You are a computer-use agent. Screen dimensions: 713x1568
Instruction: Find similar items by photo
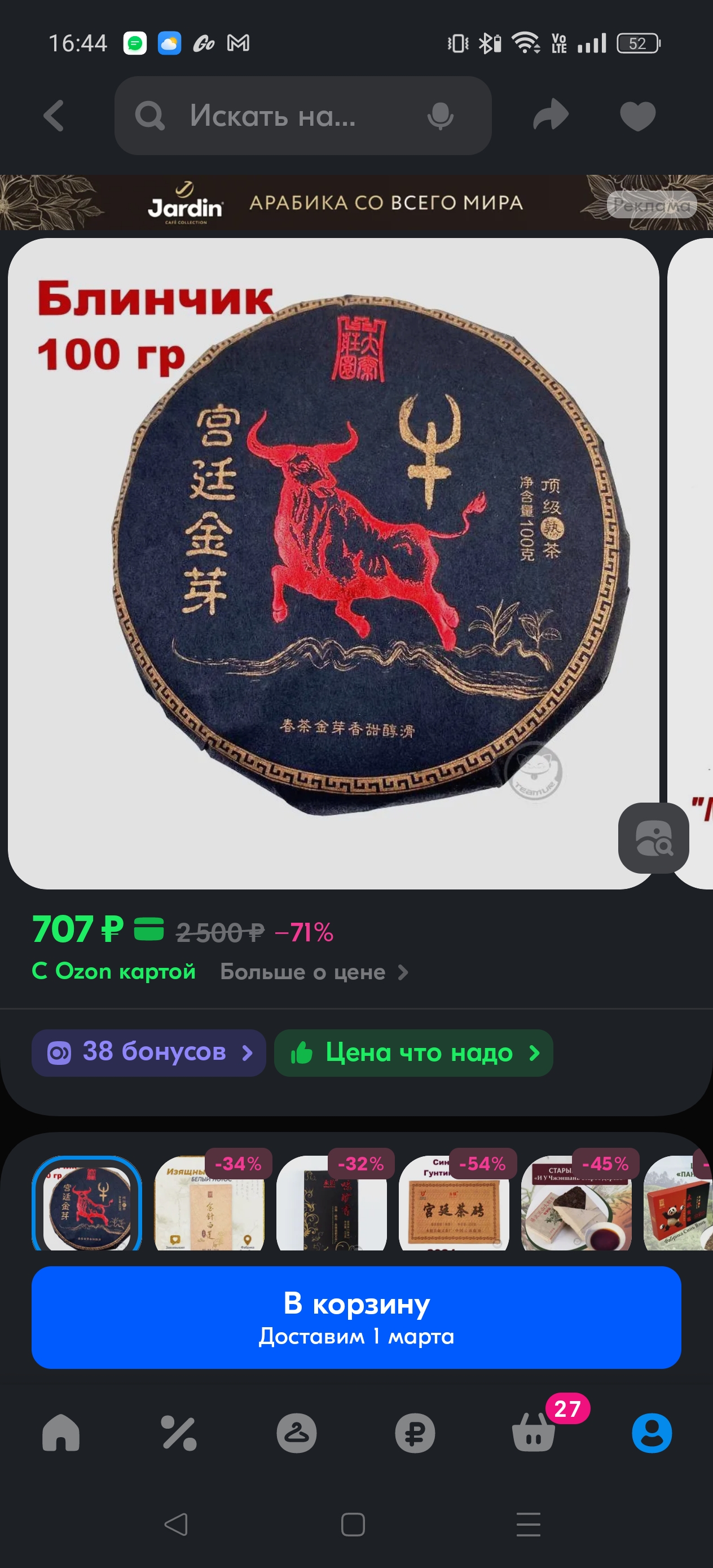point(653,838)
